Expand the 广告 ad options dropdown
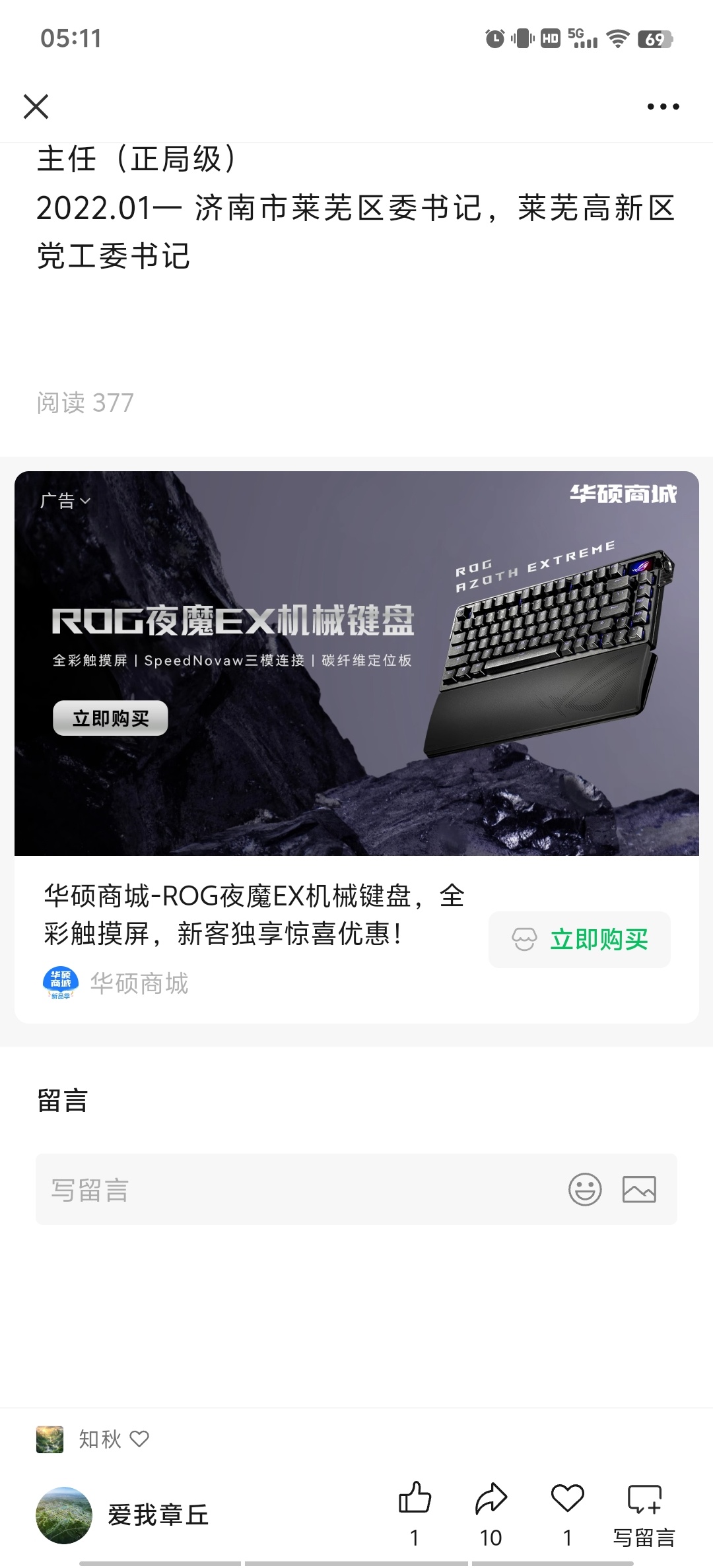713x1568 pixels. tap(65, 501)
